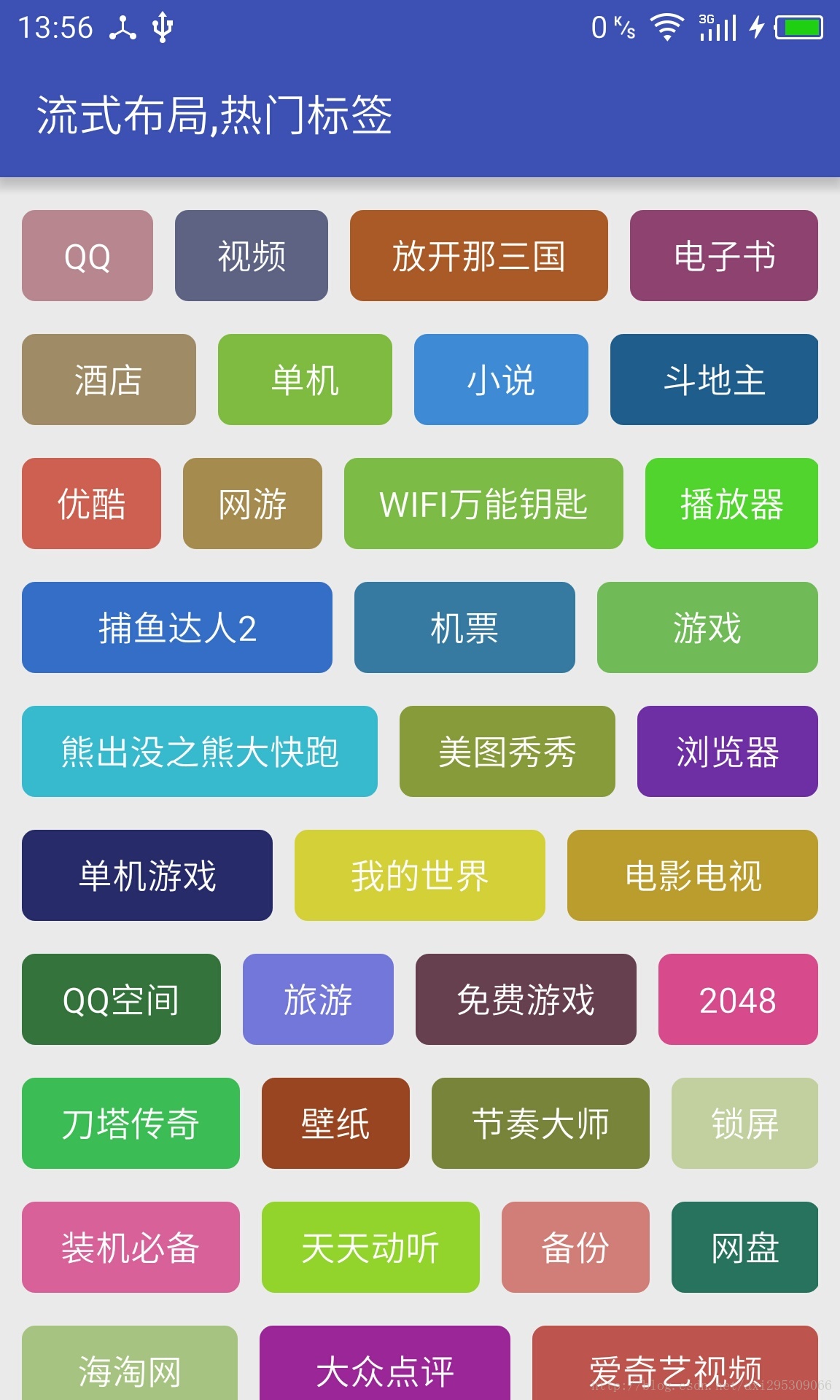Image resolution: width=840 pixels, height=1400 pixels.
Task: Tap the 我的世界 tag
Action: click(420, 876)
